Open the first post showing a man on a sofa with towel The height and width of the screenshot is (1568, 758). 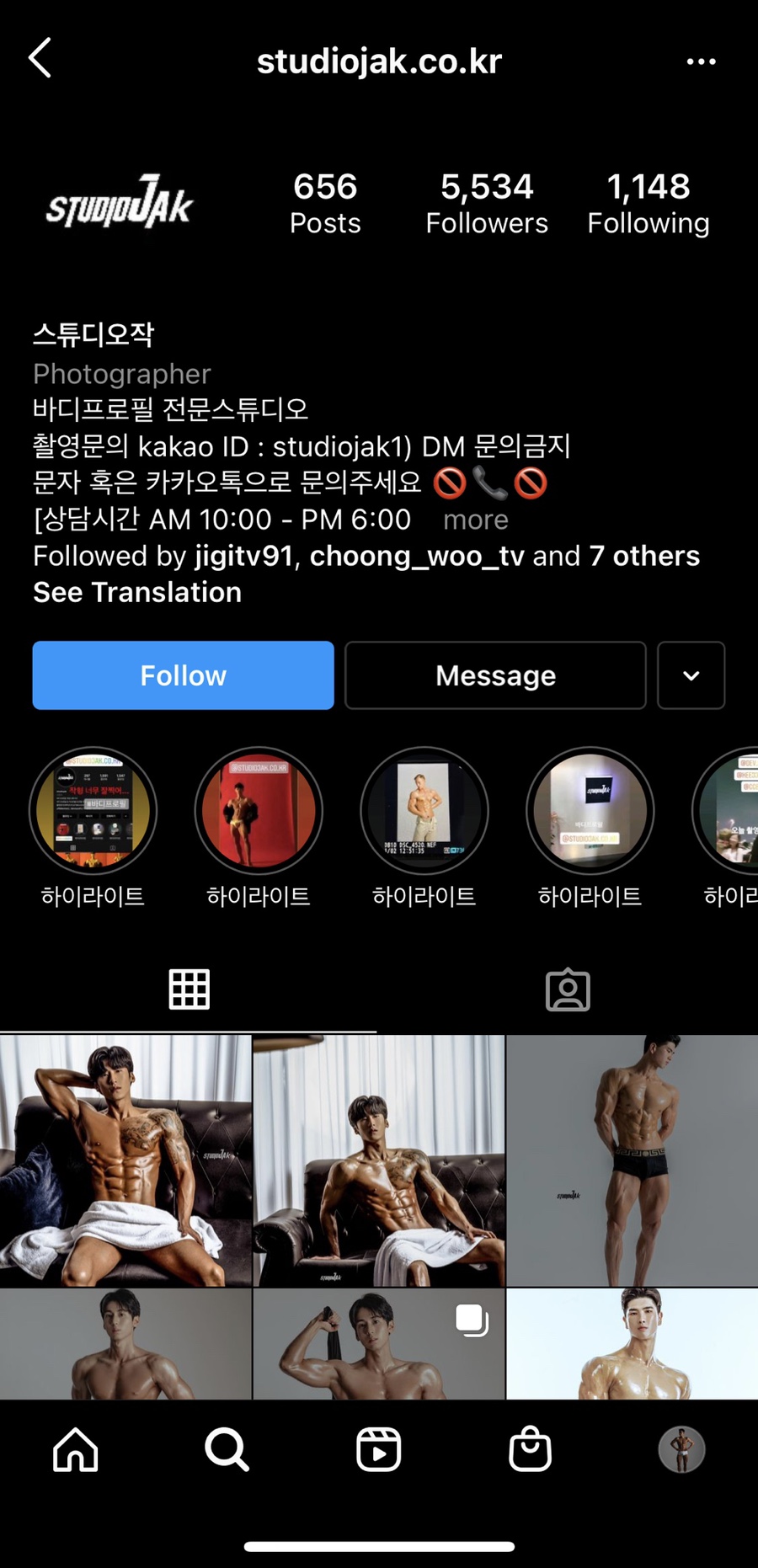point(125,1160)
